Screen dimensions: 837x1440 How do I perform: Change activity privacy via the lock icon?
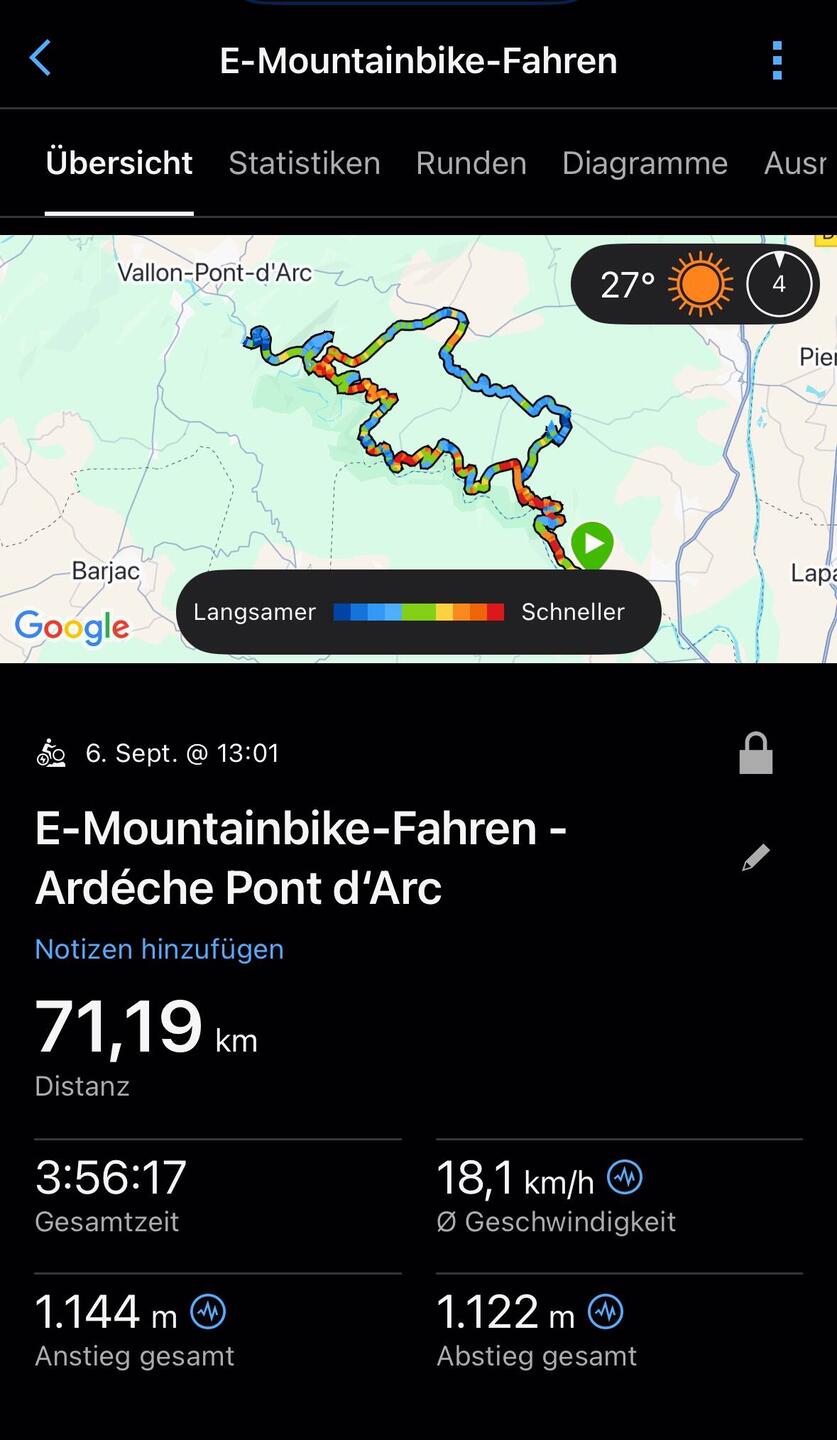(x=756, y=753)
